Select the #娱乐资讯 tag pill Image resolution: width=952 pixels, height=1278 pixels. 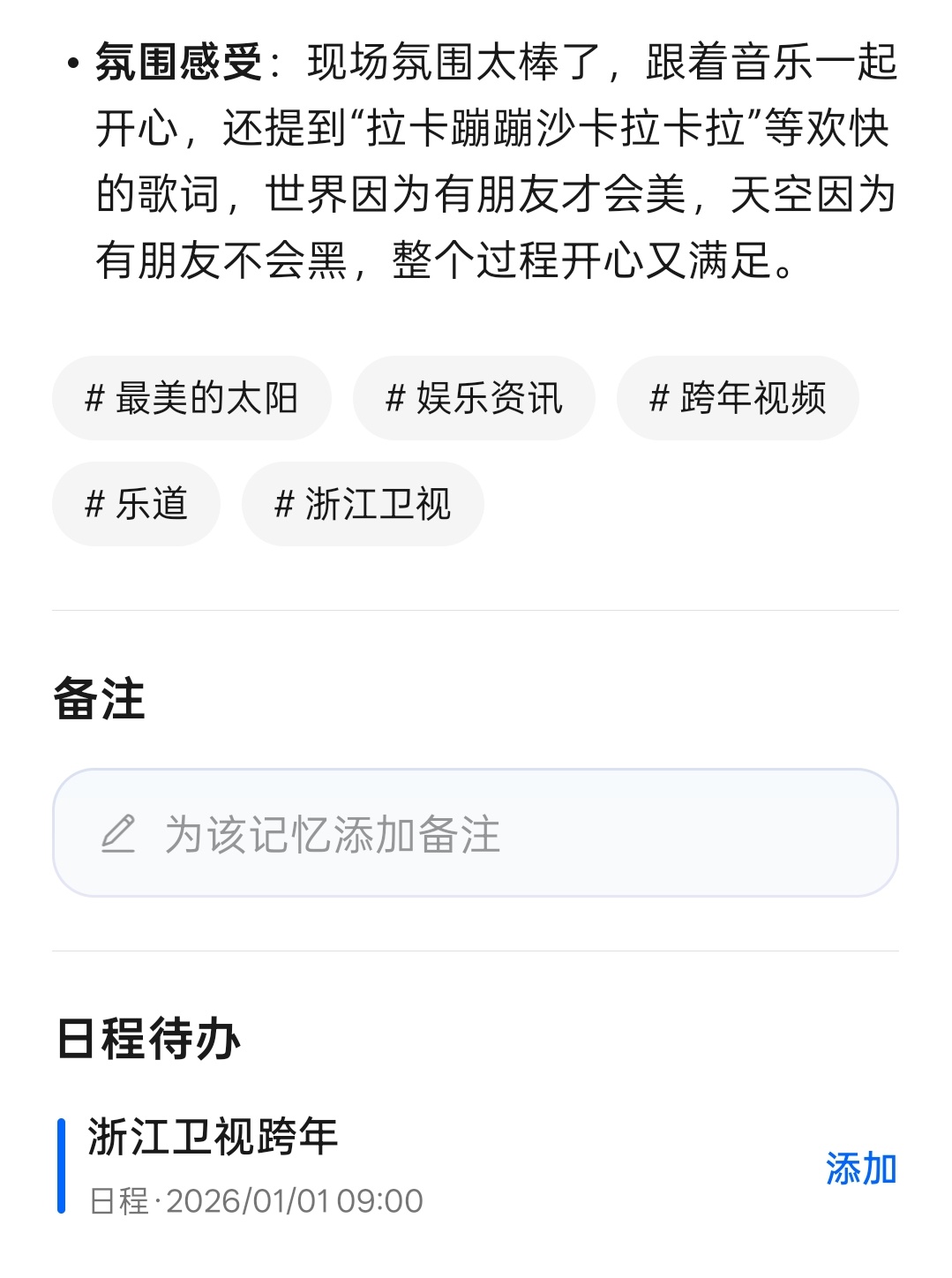[474, 398]
